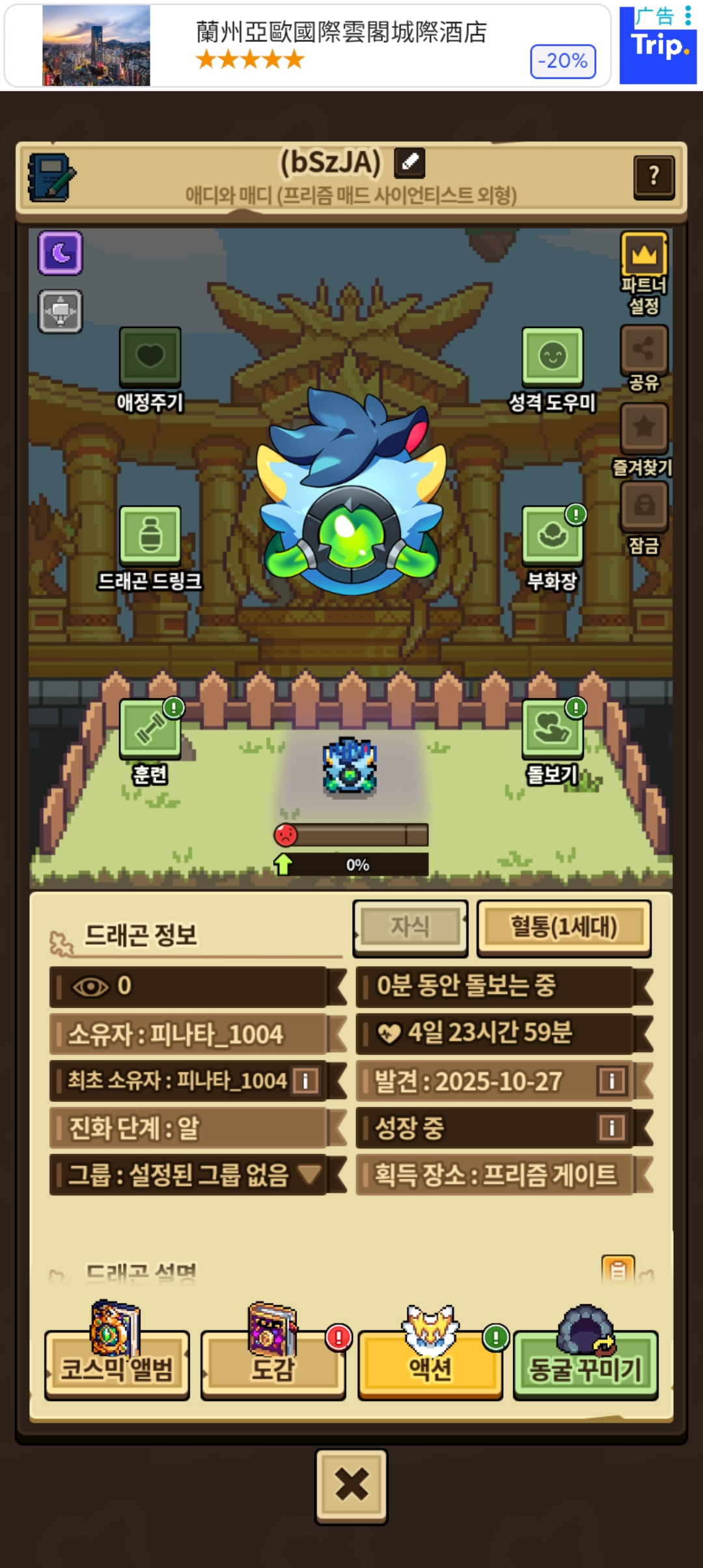The width and height of the screenshot is (703, 1568).
Task: Open 부화장 hatchery
Action: (x=552, y=535)
